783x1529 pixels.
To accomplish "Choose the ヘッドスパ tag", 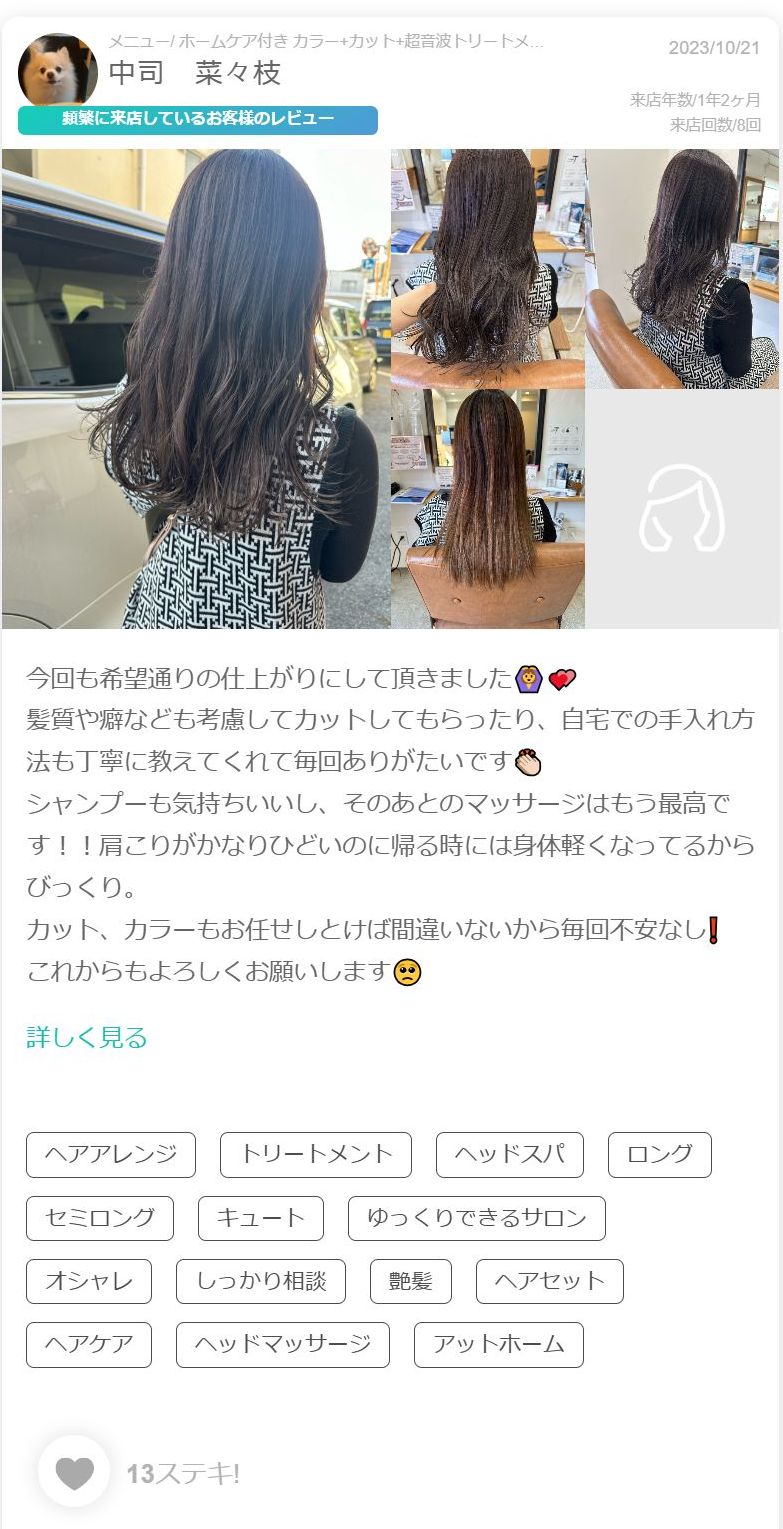I will [x=510, y=1155].
